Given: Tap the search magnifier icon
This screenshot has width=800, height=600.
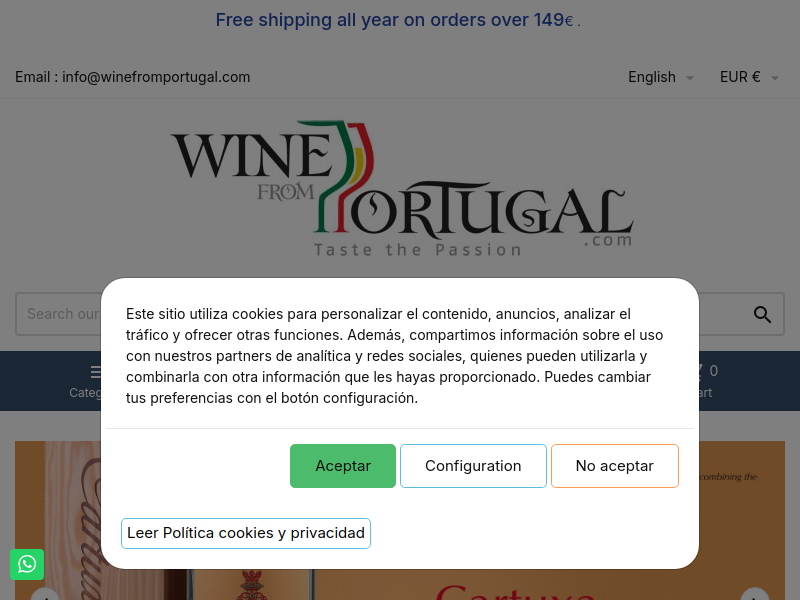Looking at the screenshot, I should click(762, 314).
